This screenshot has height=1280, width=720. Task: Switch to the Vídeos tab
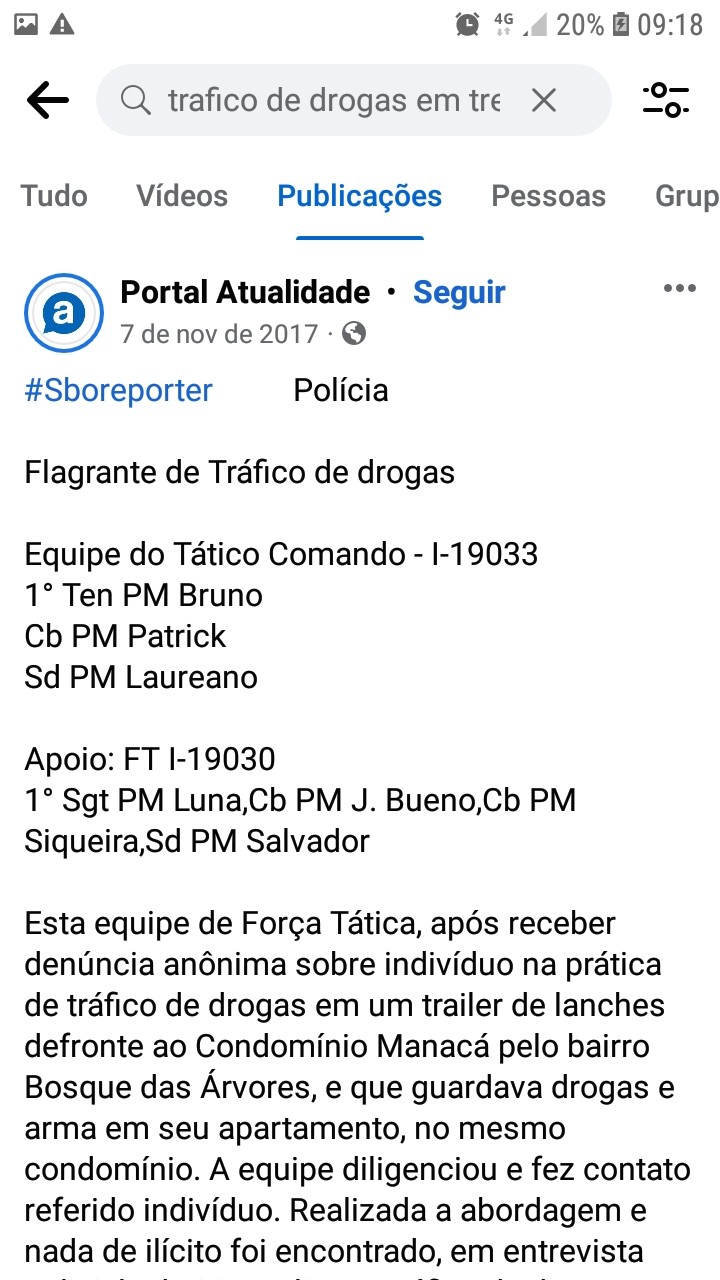click(x=182, y=196)
